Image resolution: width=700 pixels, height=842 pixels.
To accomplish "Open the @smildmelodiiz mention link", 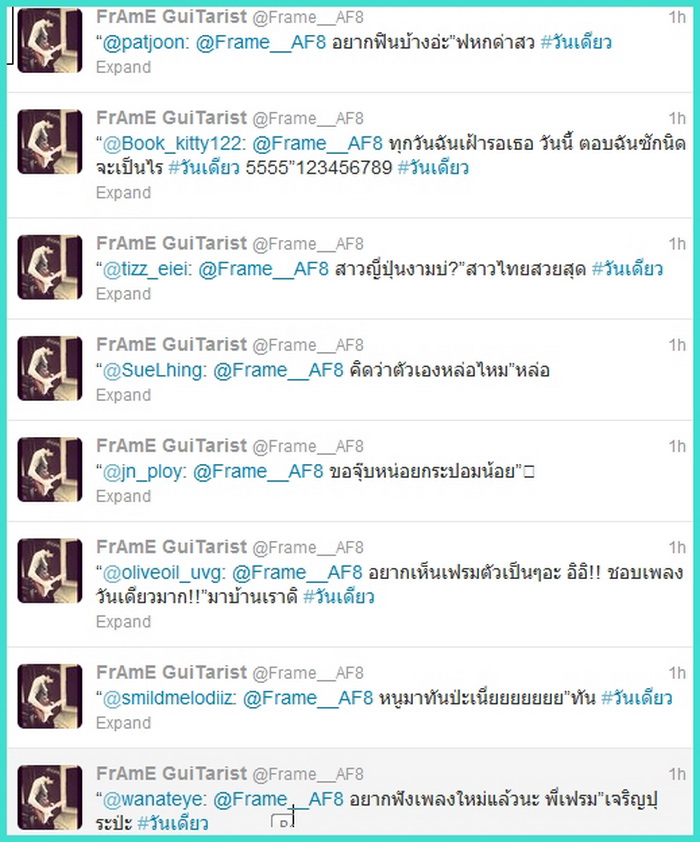I will pyautogui.click(x=168, y=698).
